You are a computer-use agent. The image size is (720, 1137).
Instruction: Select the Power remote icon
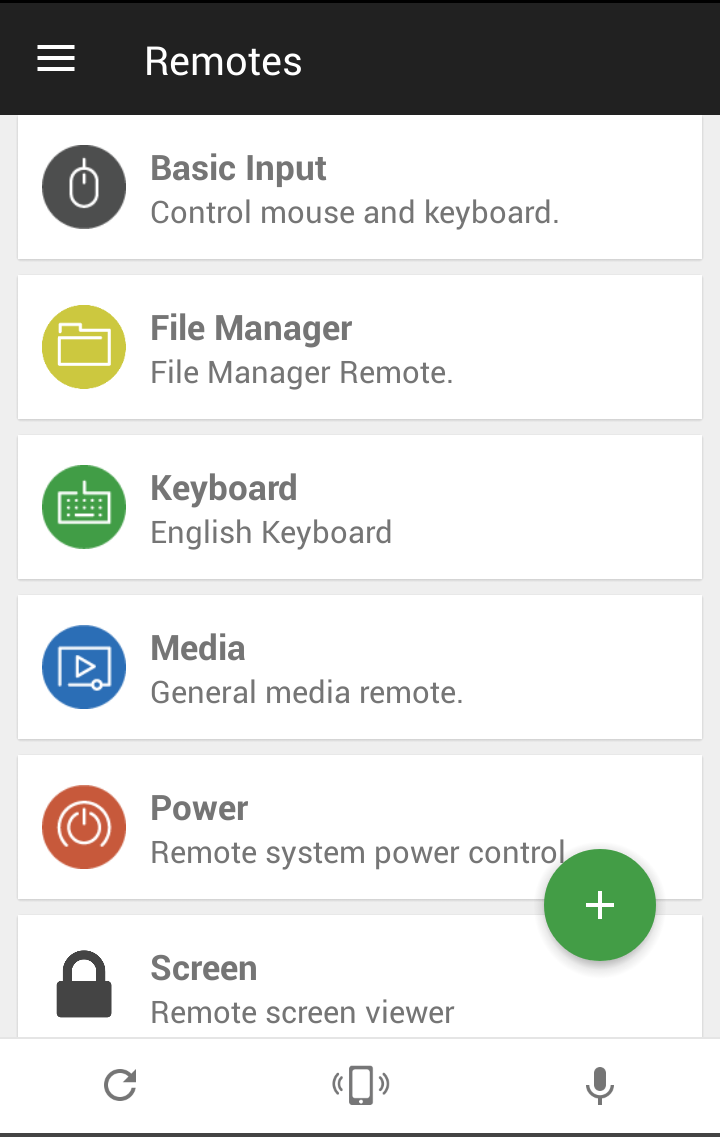[83, 826]
